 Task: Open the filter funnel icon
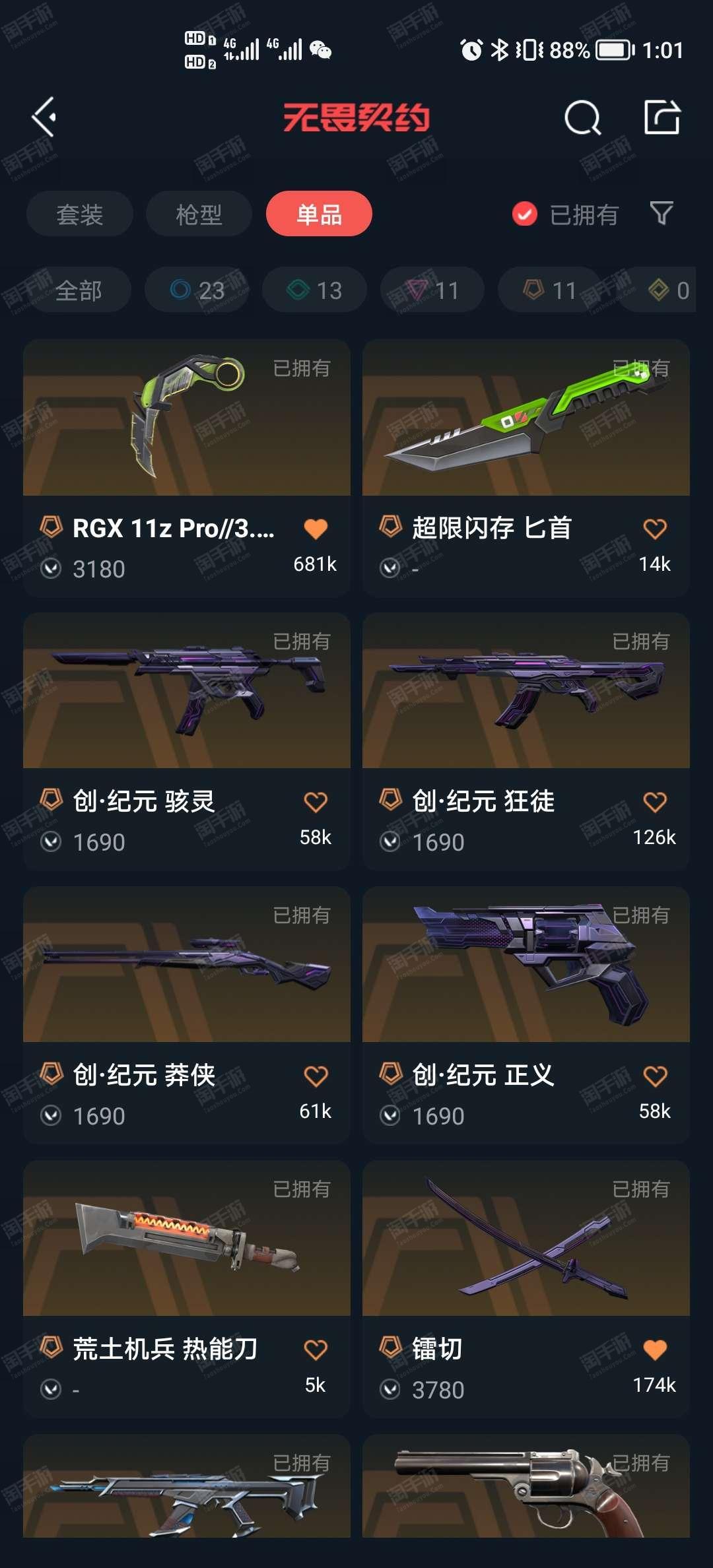(662, 213)
